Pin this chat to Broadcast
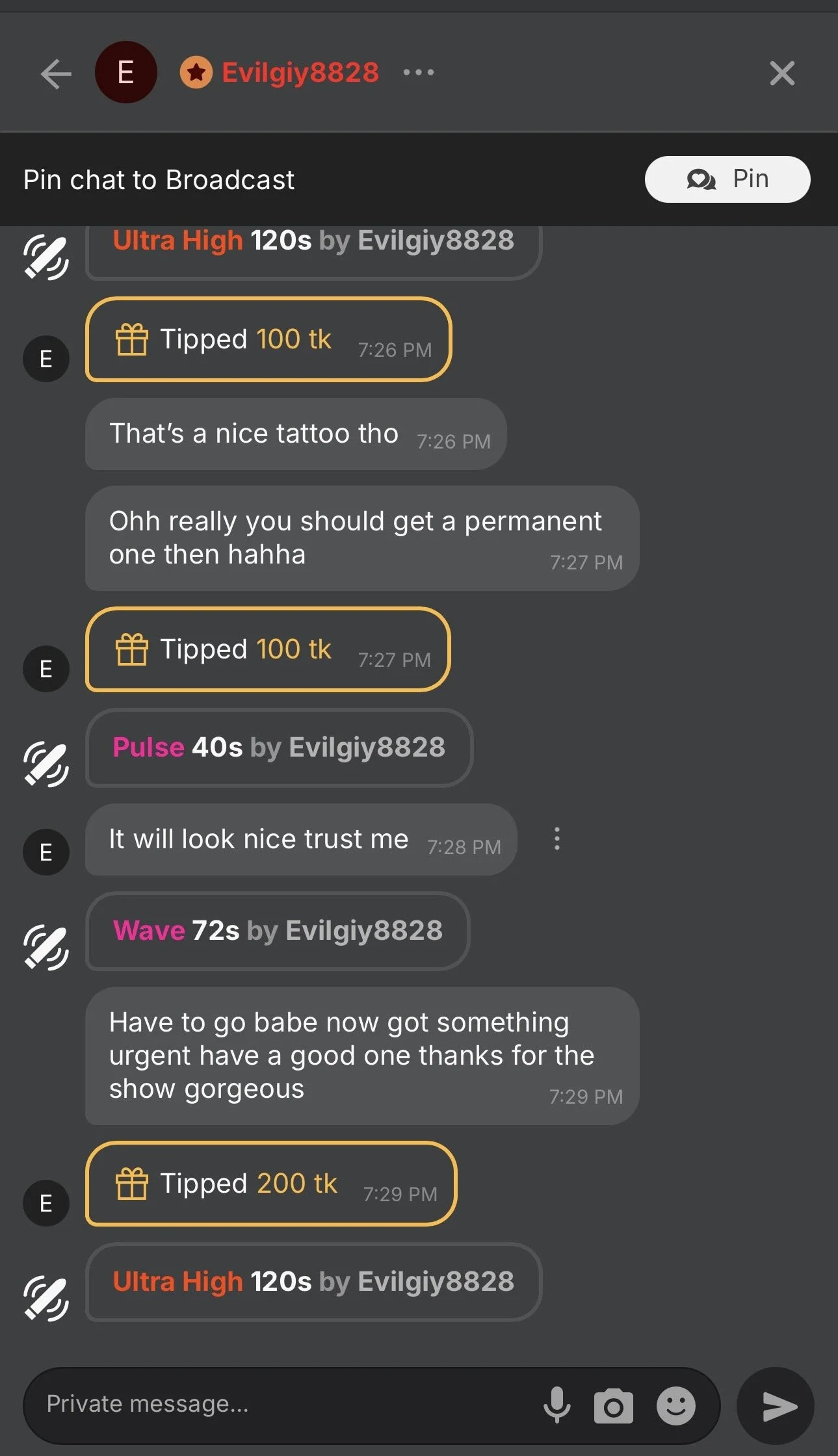838x1456 pixels. point(727,179)
